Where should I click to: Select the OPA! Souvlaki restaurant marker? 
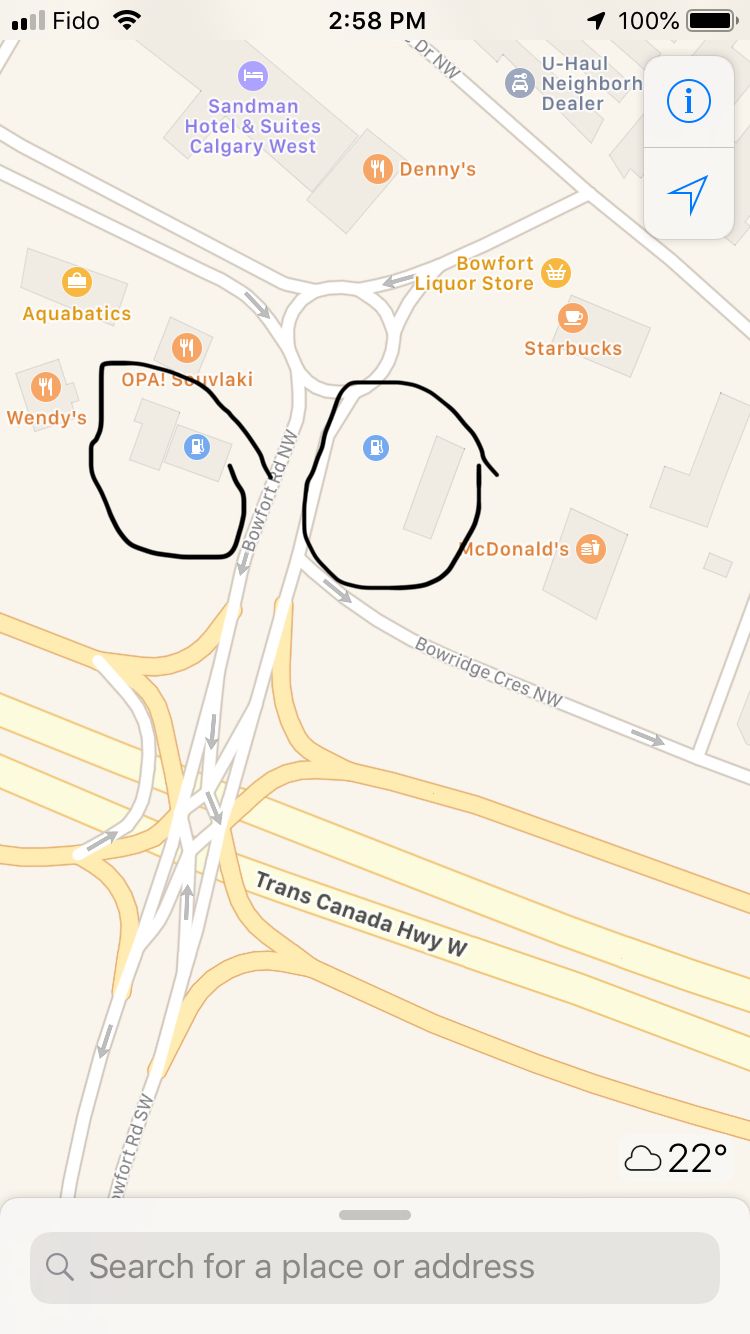click(x=186, y=348)
